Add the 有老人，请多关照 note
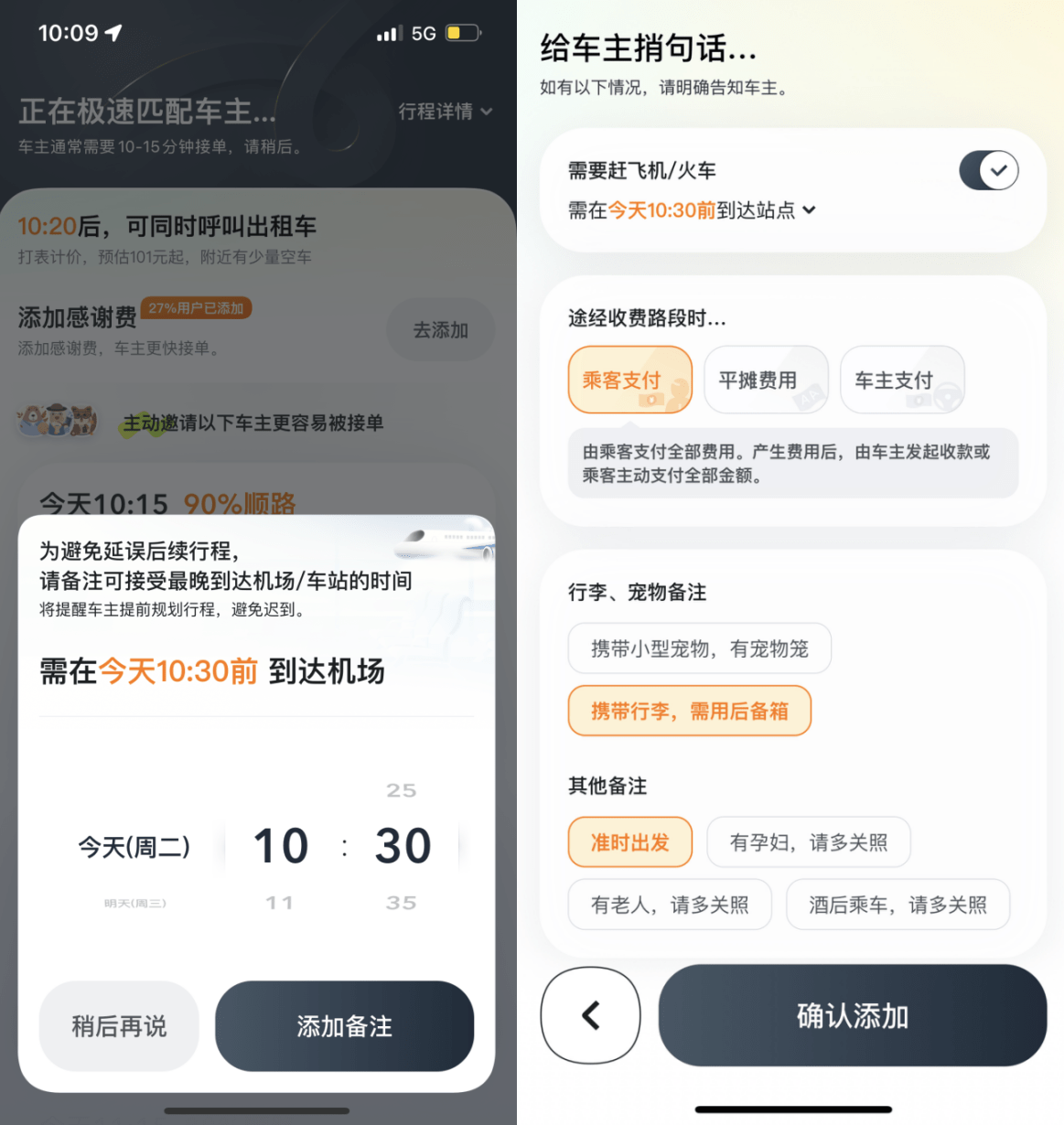This screenshot has height=1125, width=1064. tap(670, 905)
